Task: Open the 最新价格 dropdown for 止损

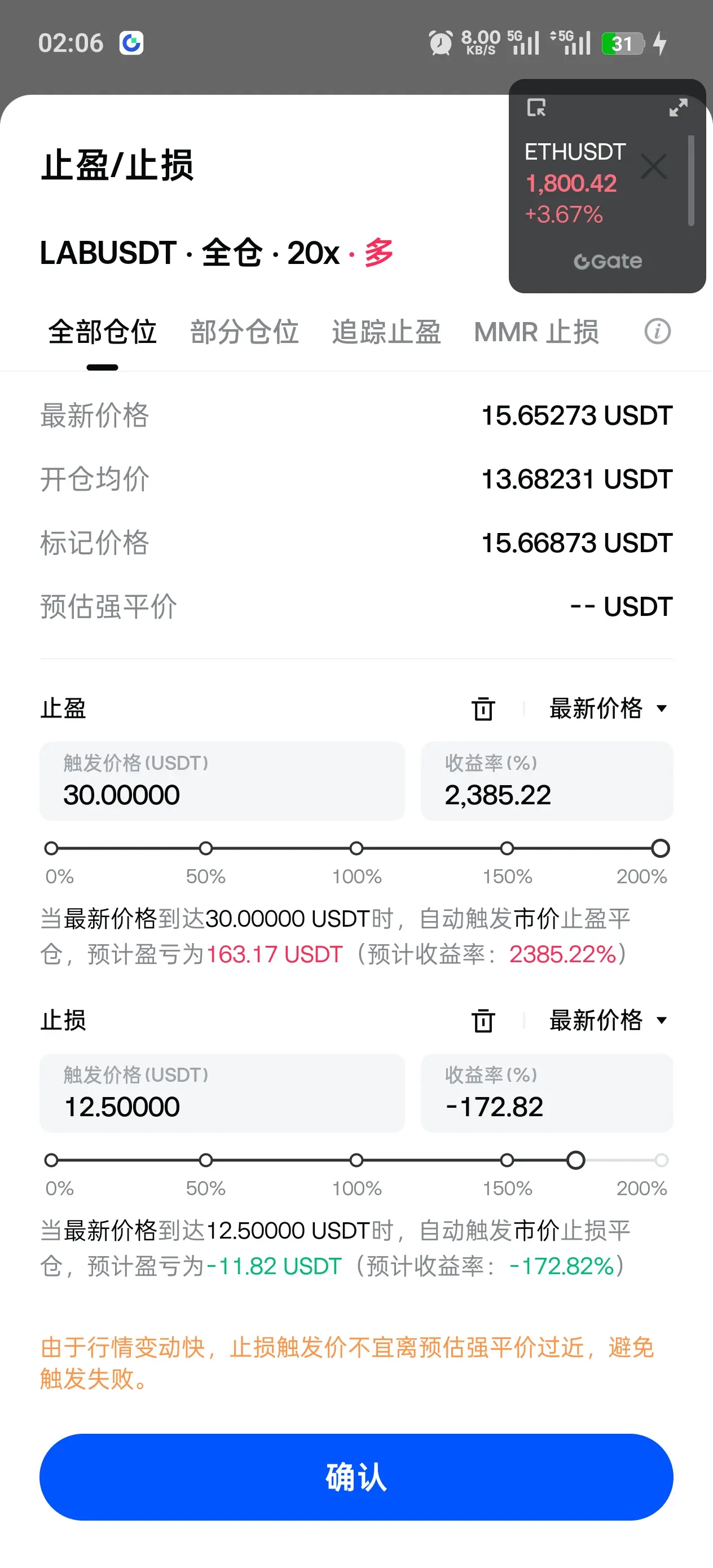Action: (608, 1020)
